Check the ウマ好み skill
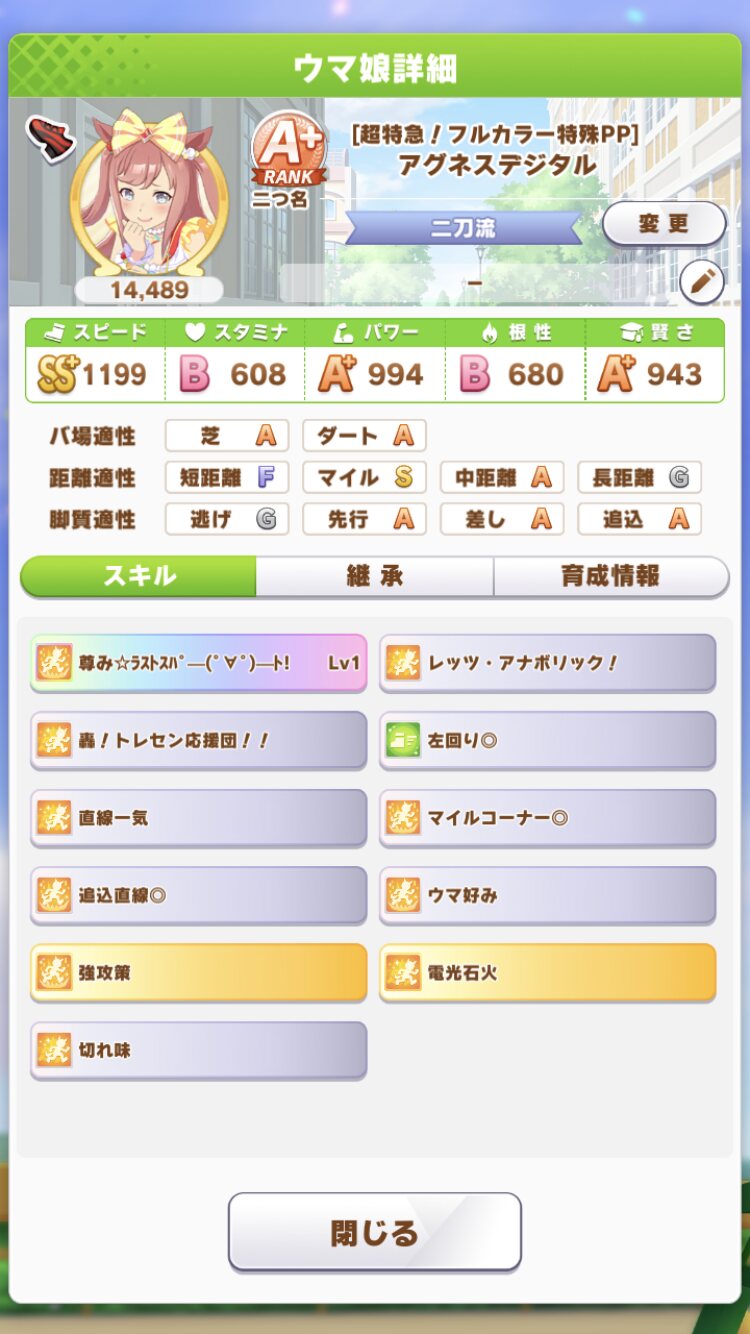Viewport: 750px width, 1334px height. pyautogui.click(x=547, y=895)
